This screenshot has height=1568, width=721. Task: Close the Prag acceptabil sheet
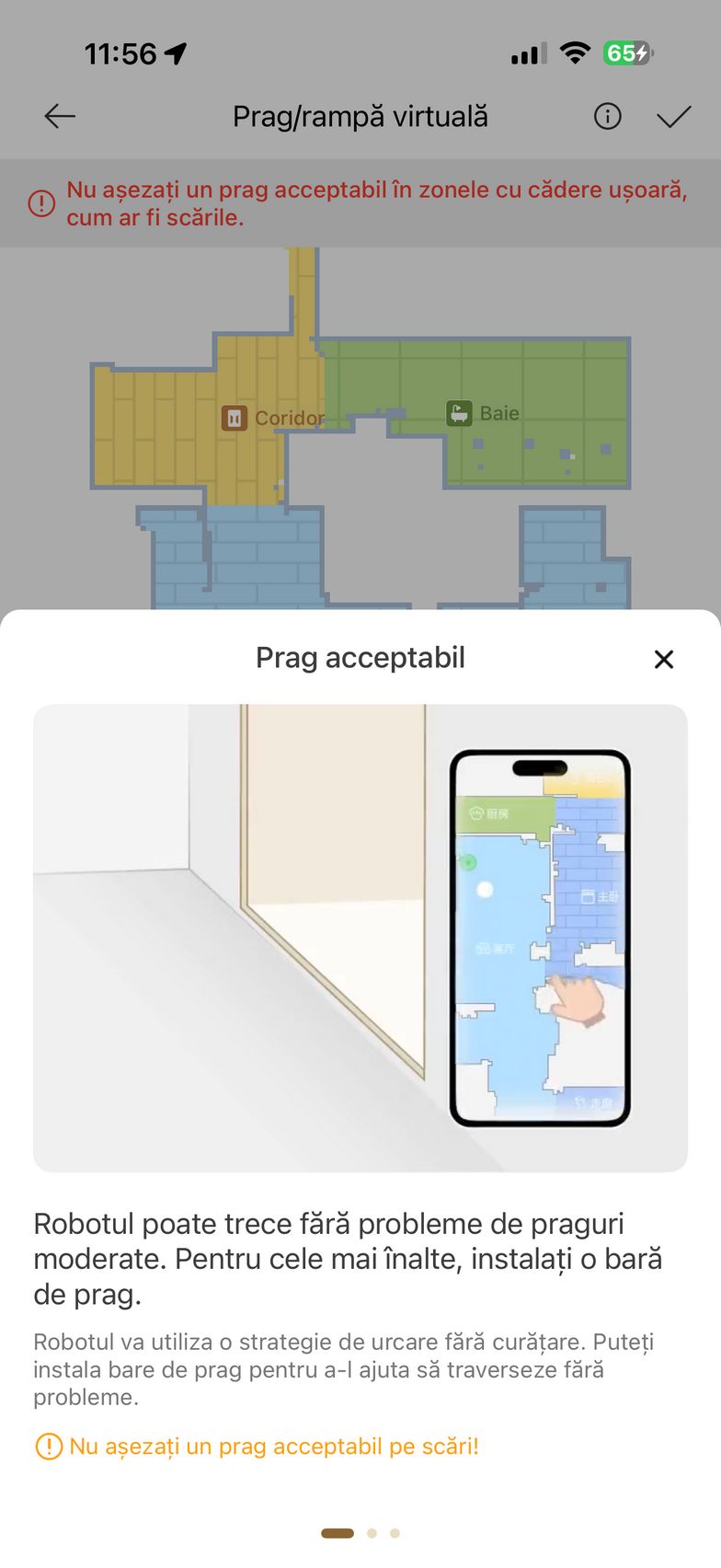tap(663, 659)
